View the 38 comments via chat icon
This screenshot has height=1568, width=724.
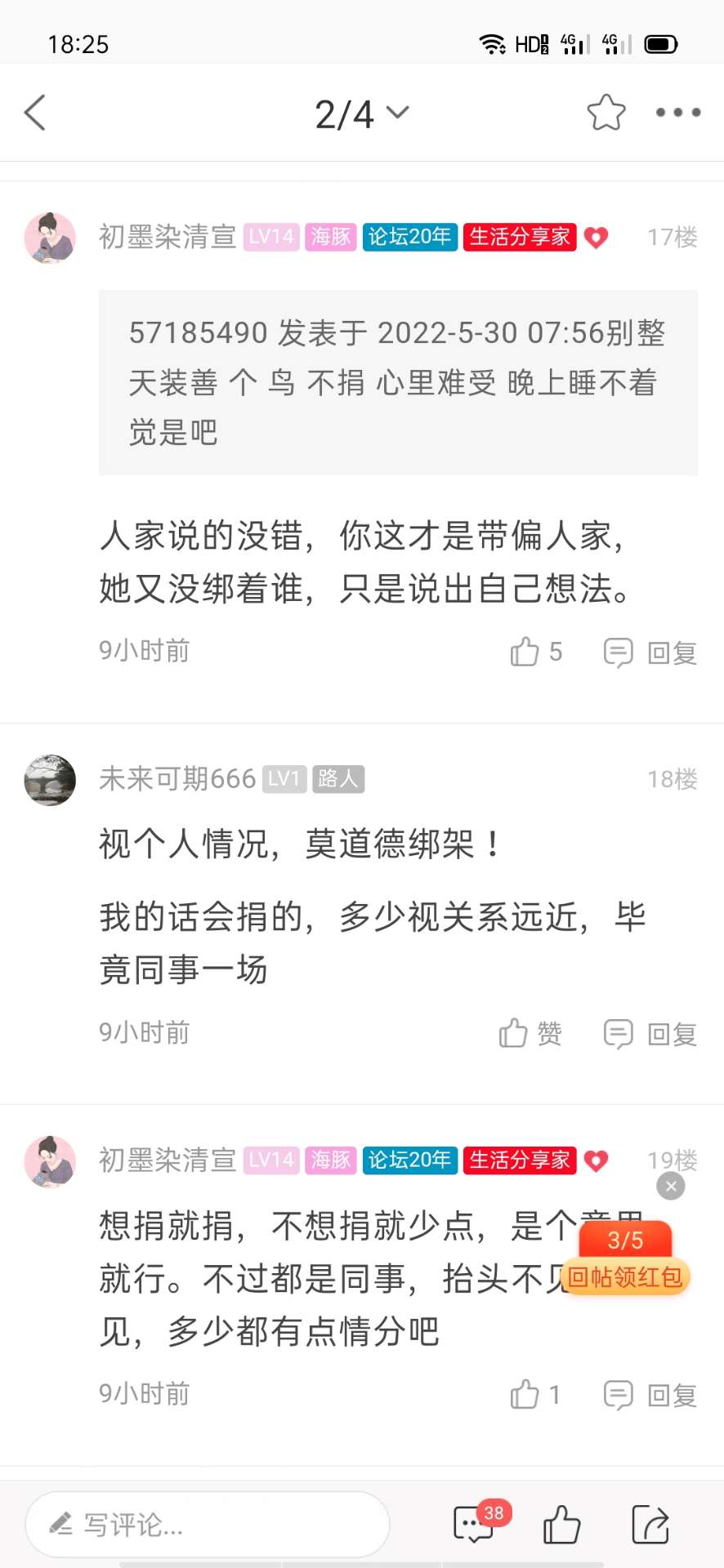(x=476, y=1524)
